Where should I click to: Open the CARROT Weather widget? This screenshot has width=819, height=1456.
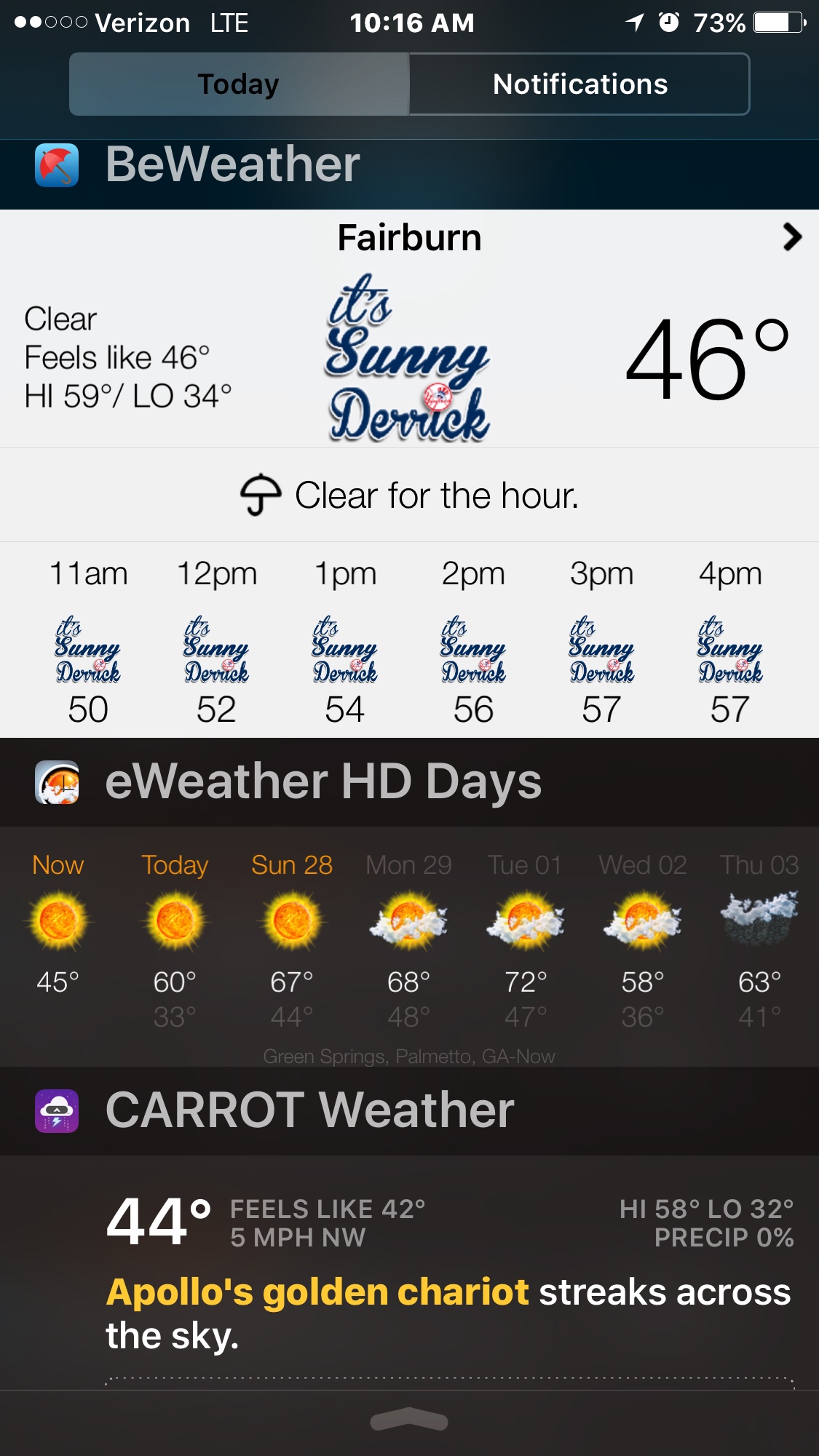[448, 1270]
